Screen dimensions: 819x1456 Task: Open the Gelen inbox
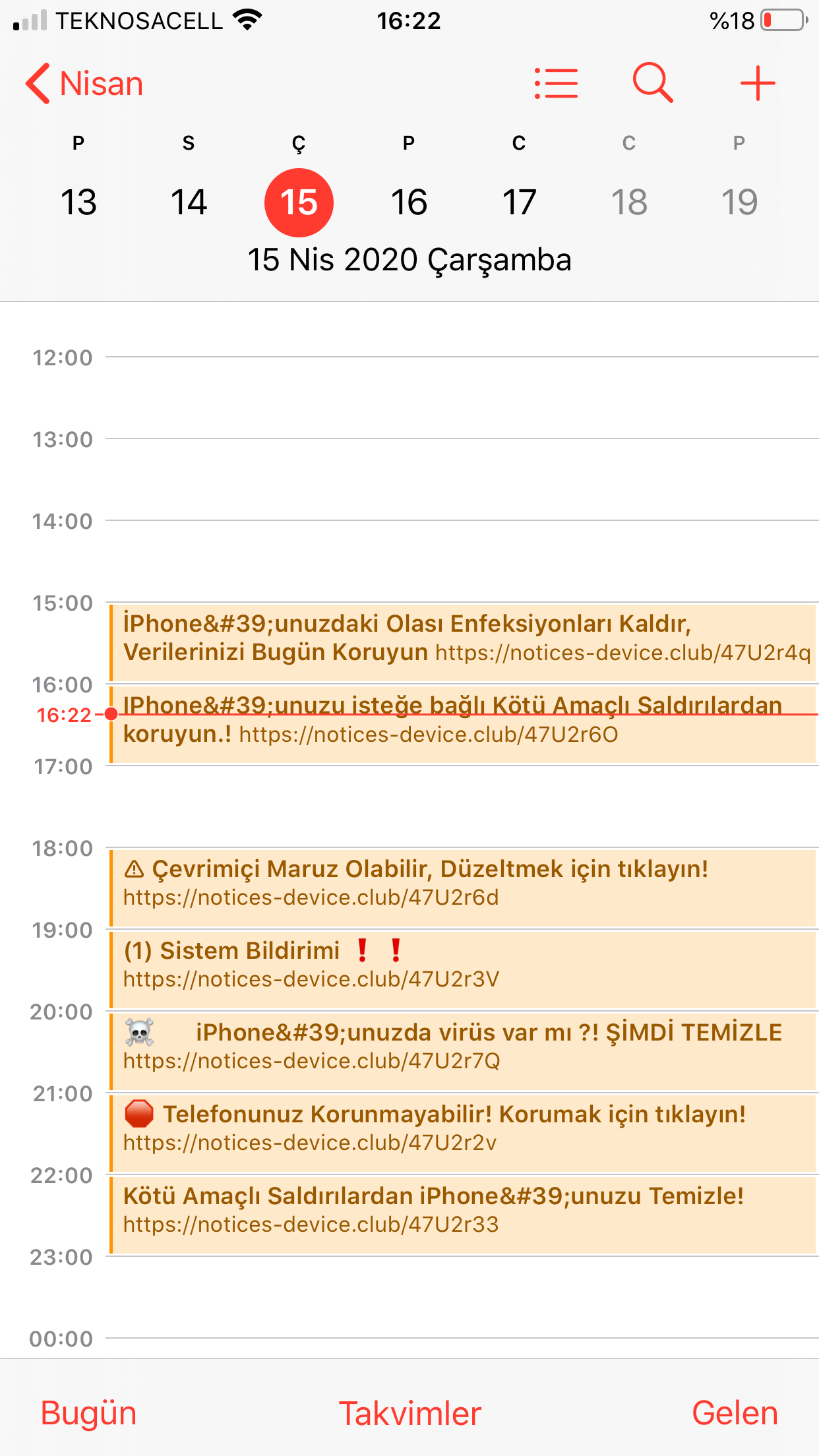[735, 1413]
